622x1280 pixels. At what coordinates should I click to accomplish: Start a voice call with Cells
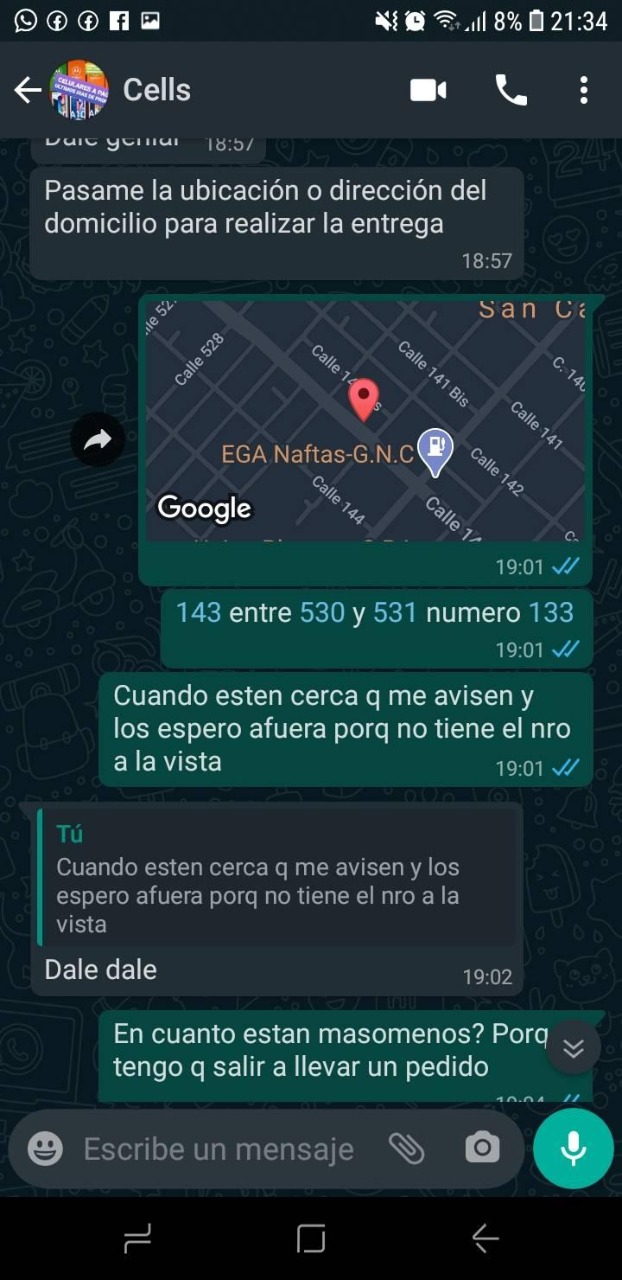pyautogui.click(x=511, y=90)
